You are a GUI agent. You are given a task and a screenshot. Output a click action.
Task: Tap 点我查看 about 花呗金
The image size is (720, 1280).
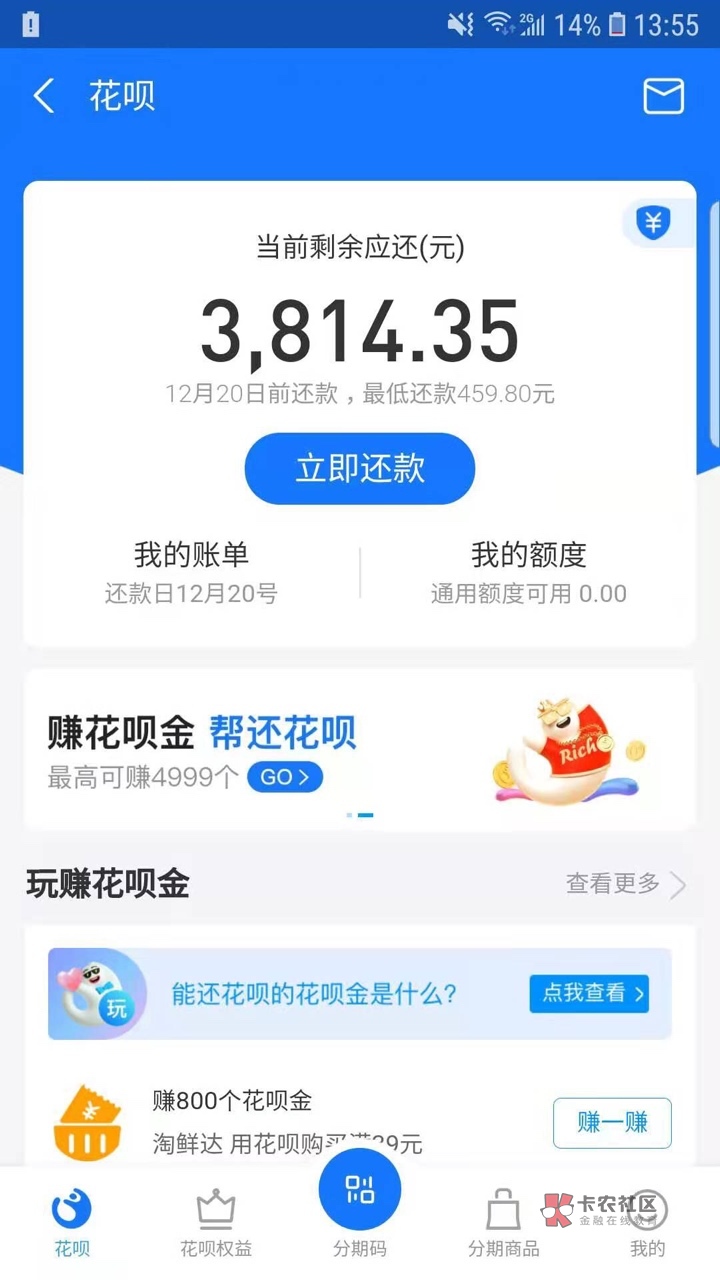pyautogui.click(x=589, y=993)
